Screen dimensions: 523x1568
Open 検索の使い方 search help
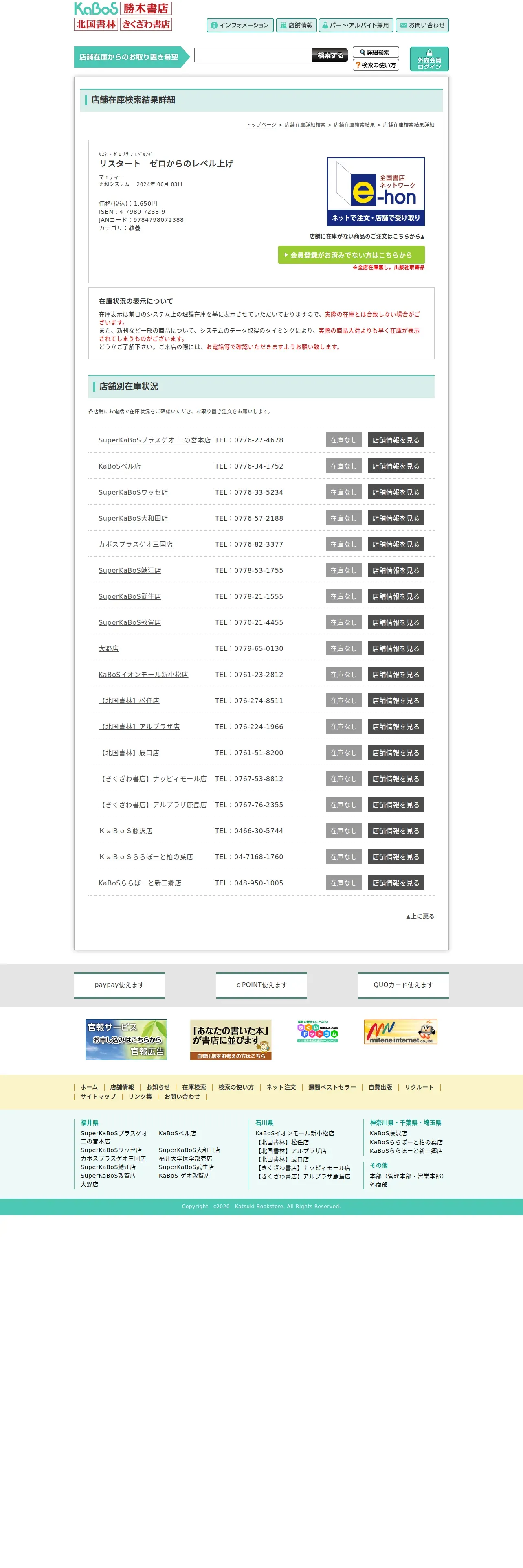pyautogui.click(x=376, y=65)
